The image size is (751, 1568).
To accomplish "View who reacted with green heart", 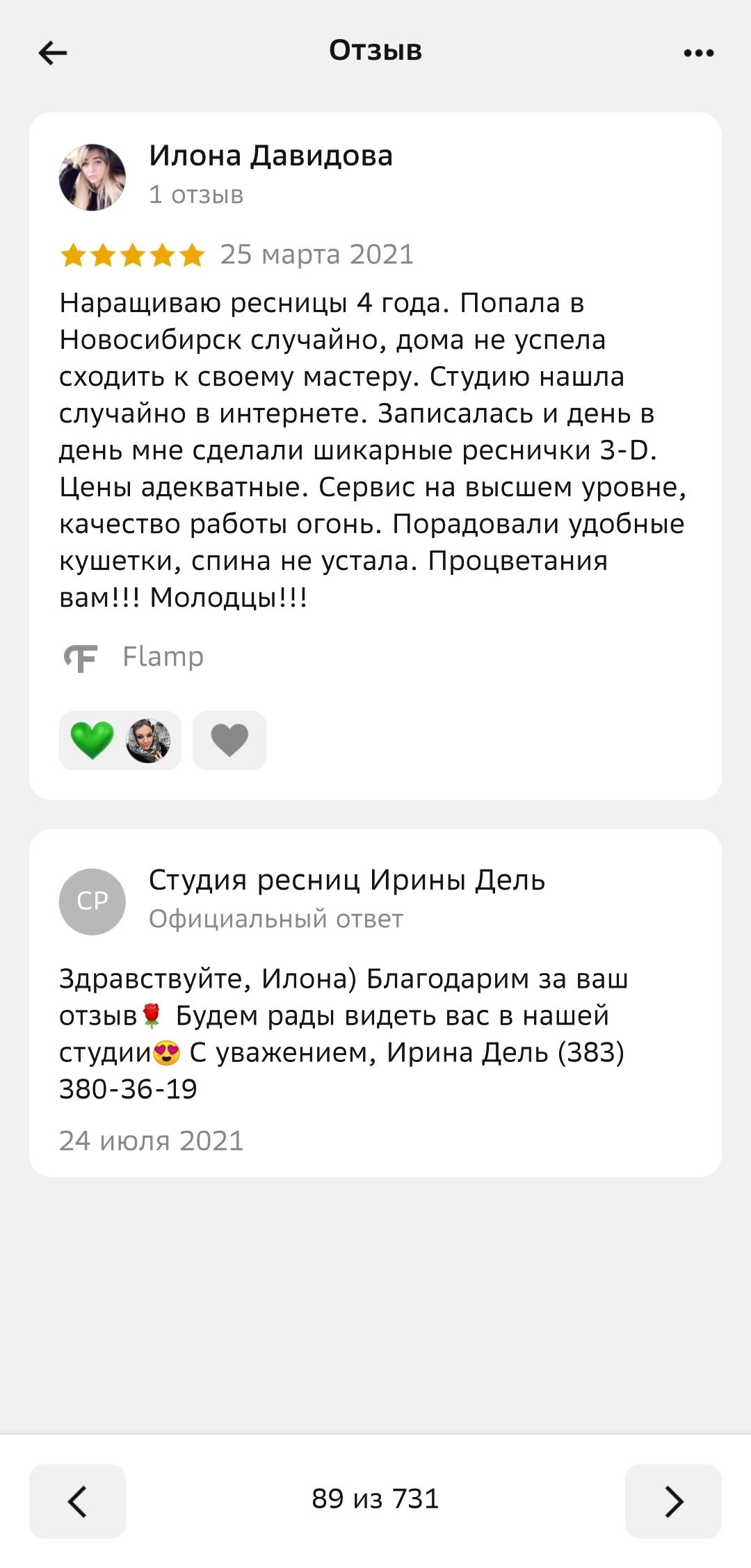I will 120,740.
